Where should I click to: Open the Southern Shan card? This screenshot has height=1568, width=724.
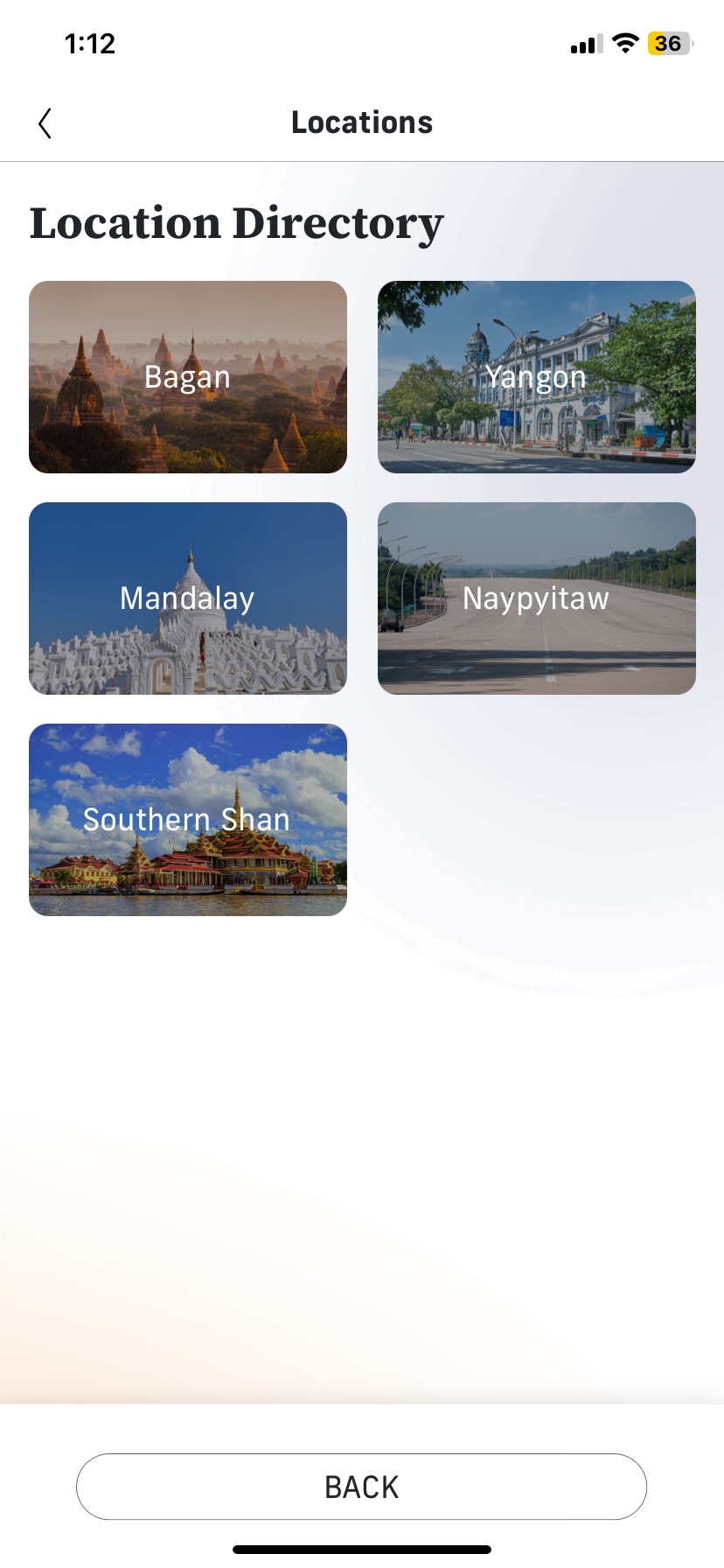coord(188,820)
